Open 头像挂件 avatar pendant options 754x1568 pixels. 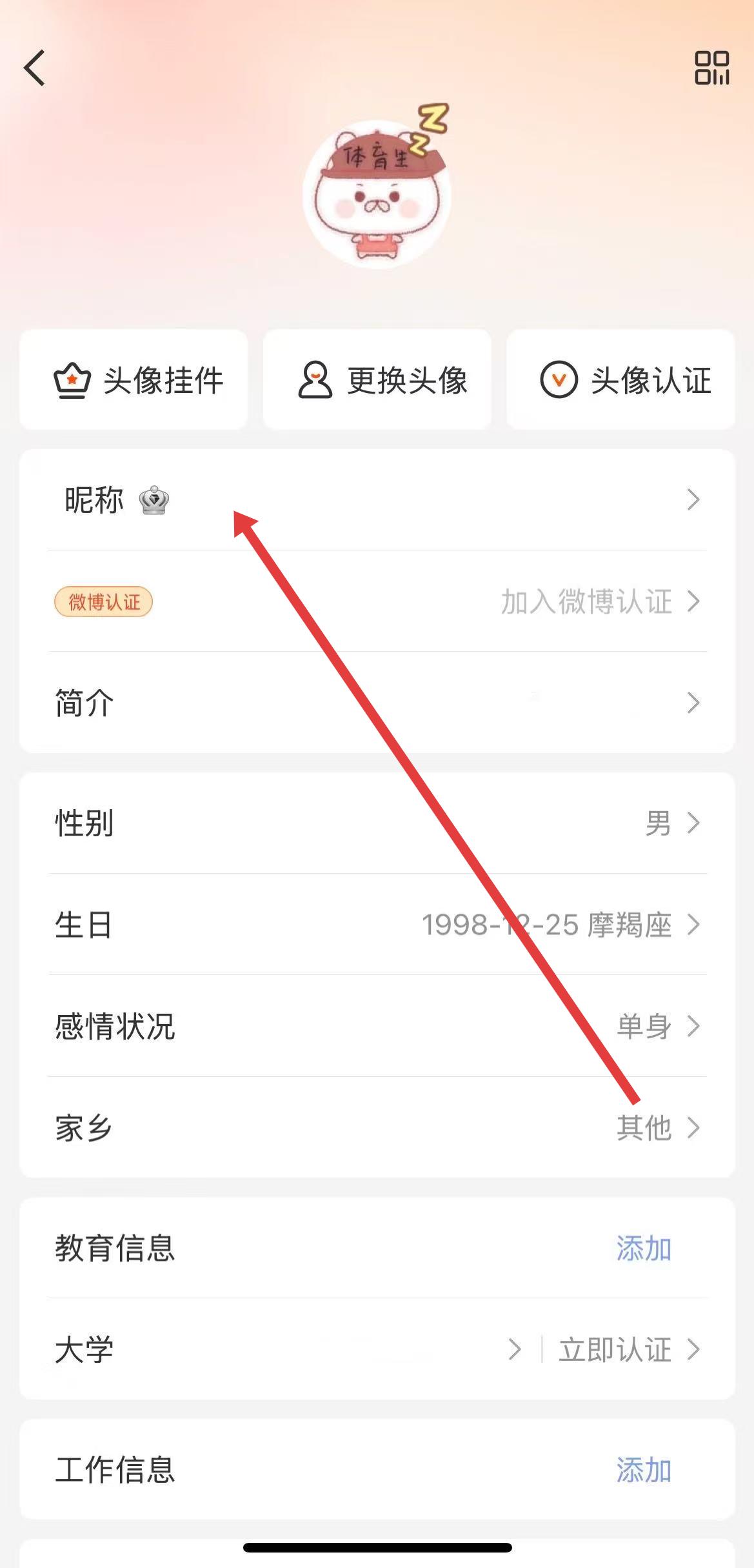click(x=134, y=380)
